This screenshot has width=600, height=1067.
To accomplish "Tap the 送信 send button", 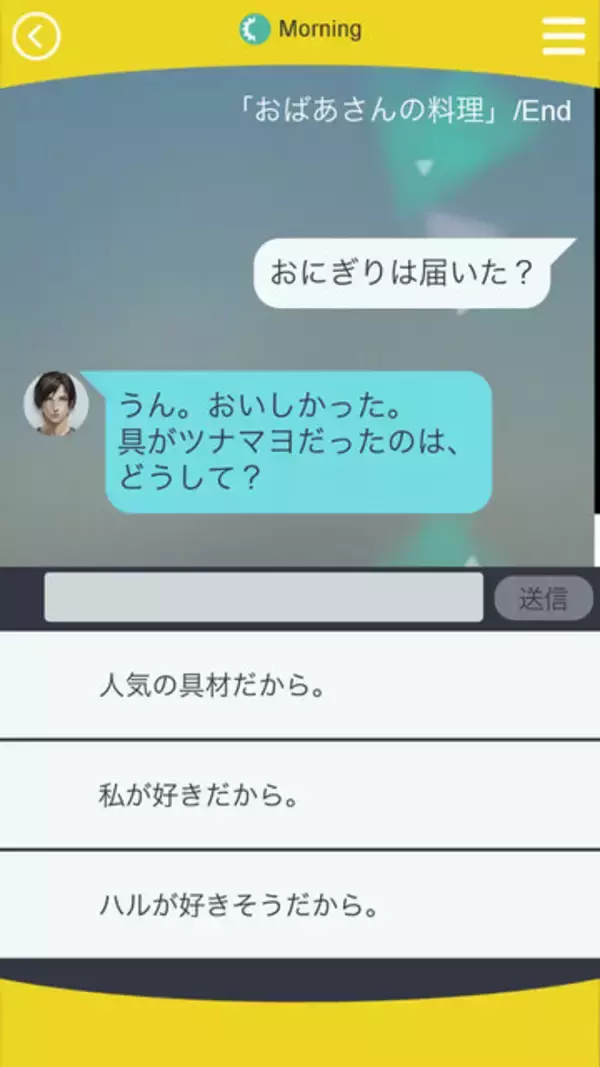I will tap(543, 599).
